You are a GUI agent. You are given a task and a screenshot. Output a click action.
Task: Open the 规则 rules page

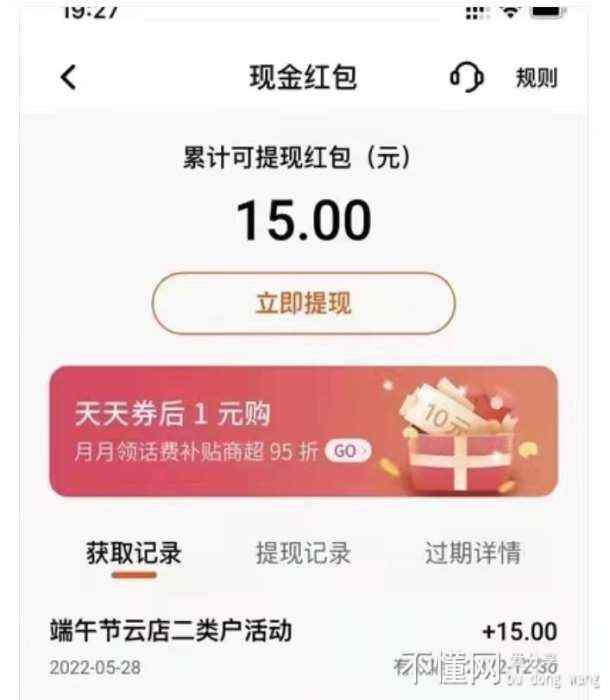[536, 78]
